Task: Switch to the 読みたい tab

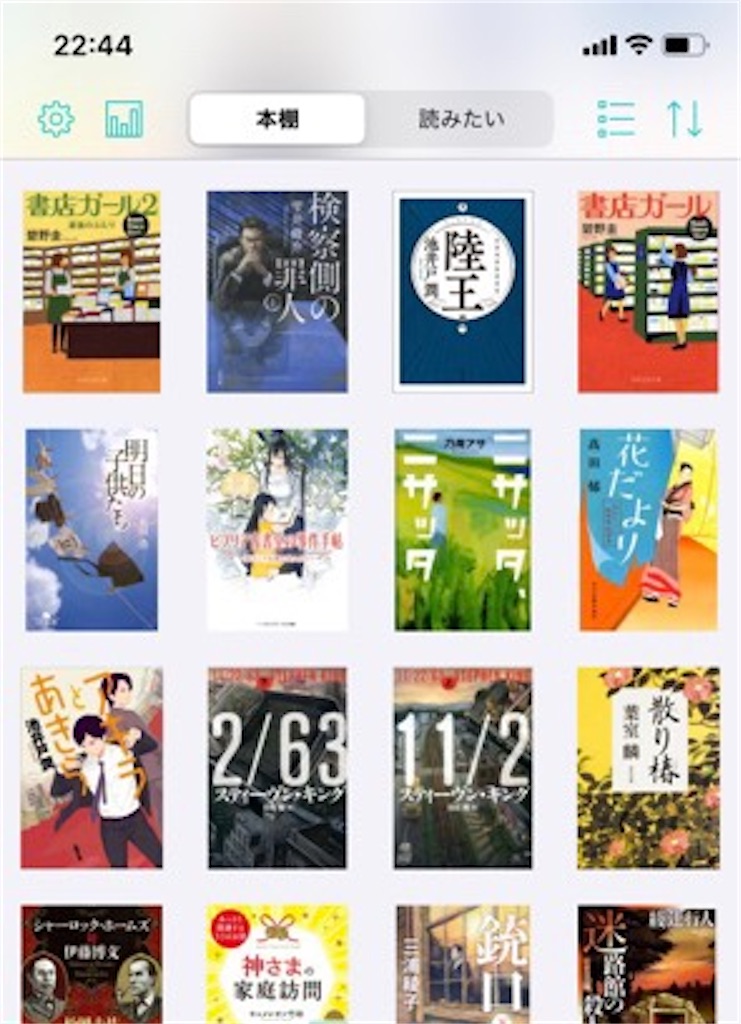Action: tap(460, 120)
